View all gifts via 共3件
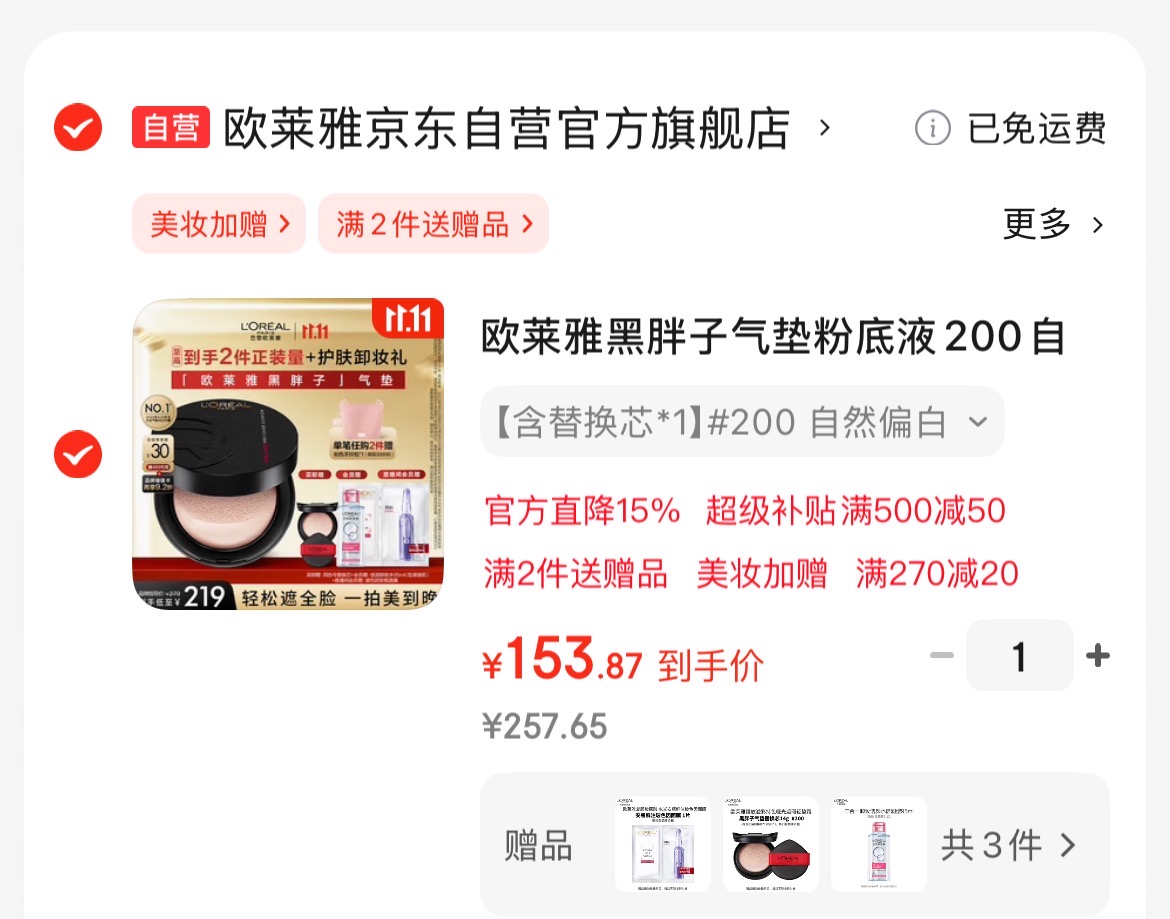Viewport: 1170px width, 919px height. click(1008, 846)
